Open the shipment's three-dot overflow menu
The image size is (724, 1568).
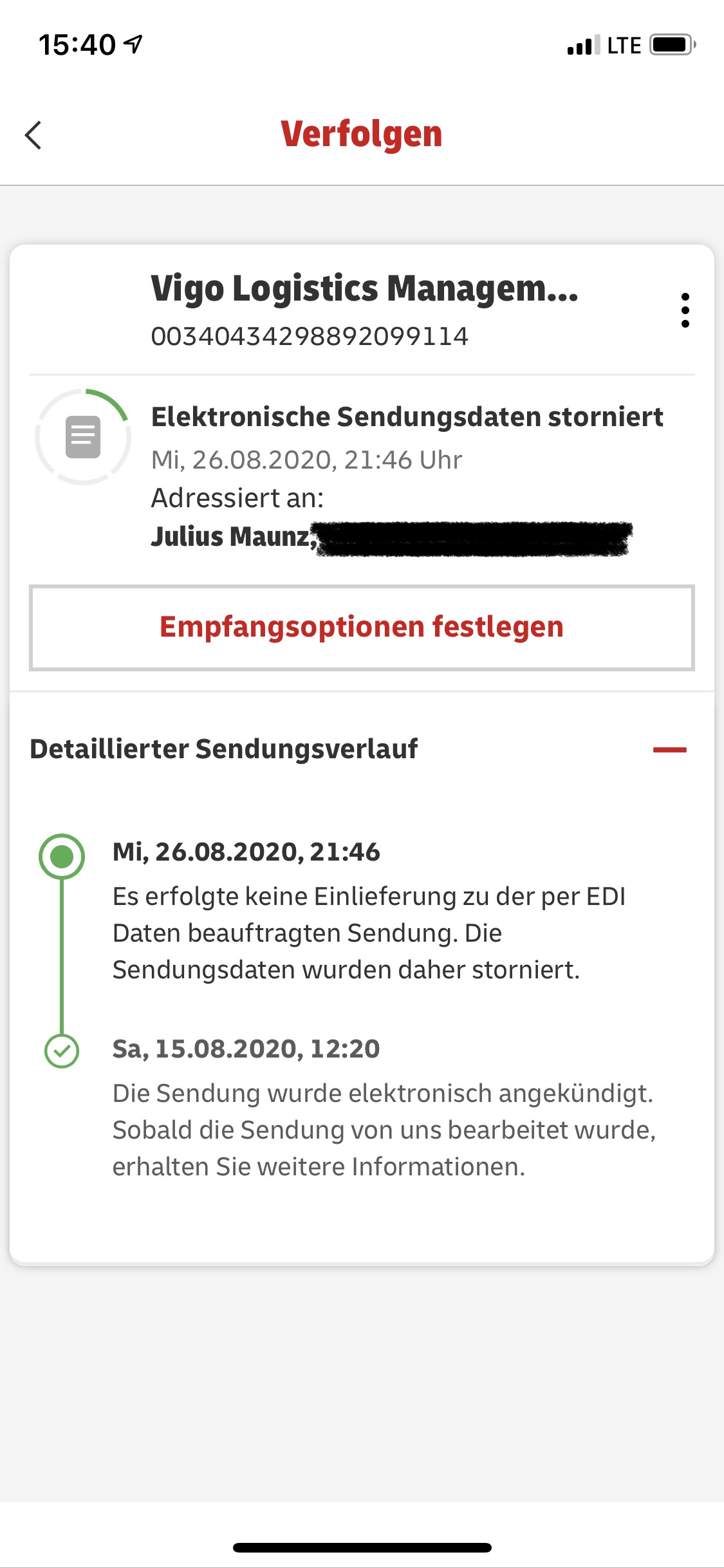point(685,310)
